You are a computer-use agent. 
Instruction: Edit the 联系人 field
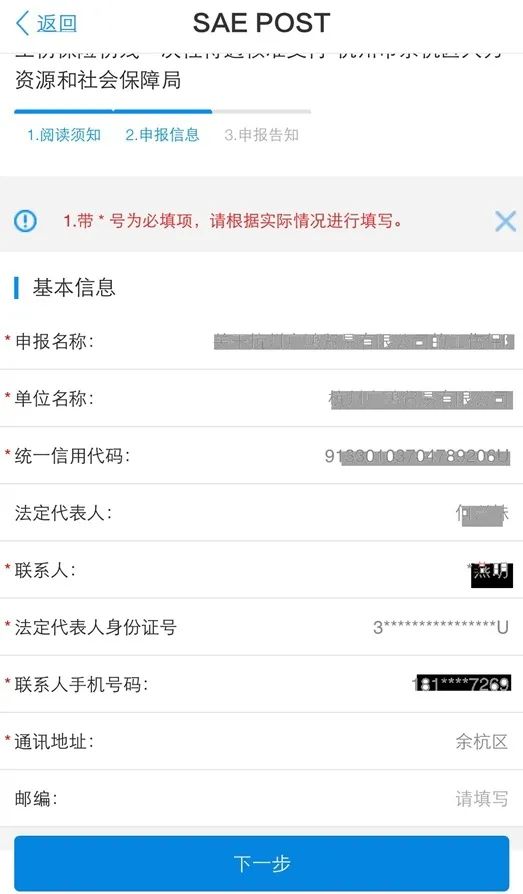click(261, 570)
